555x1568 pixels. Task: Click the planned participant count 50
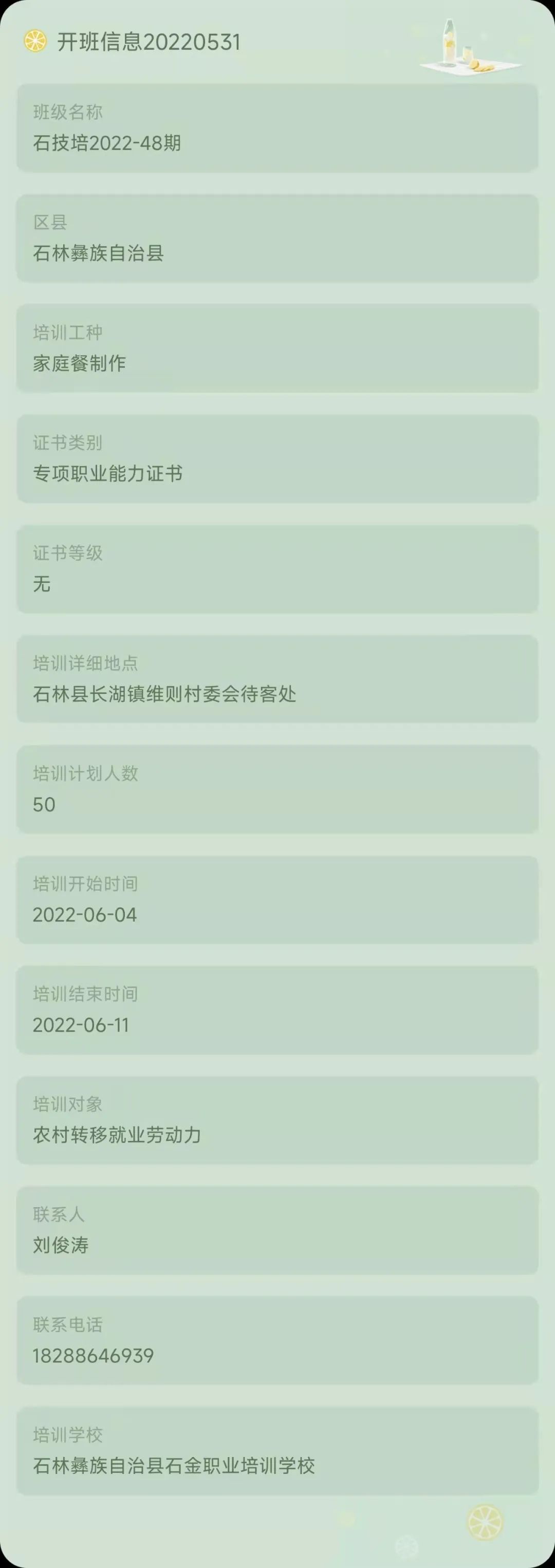[x=44, y=805]
